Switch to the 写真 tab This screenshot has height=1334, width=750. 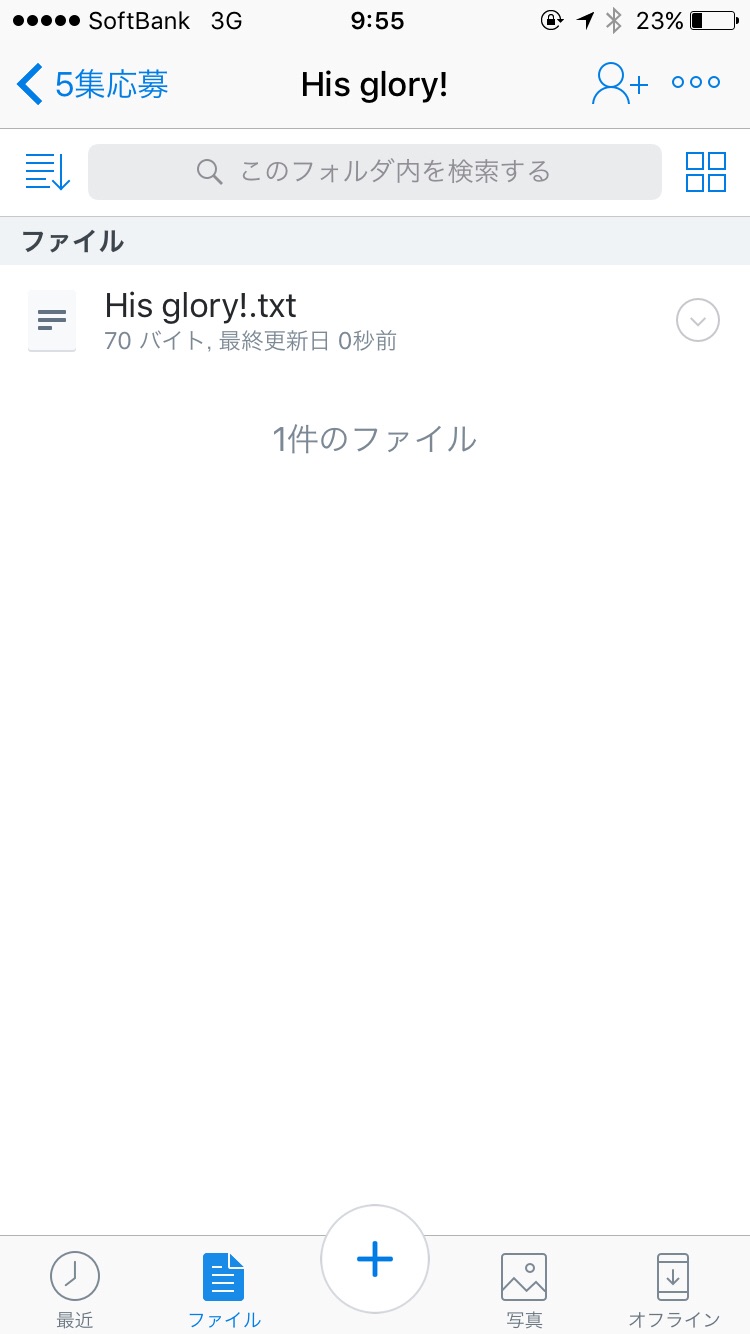(x=524, y=1288)
